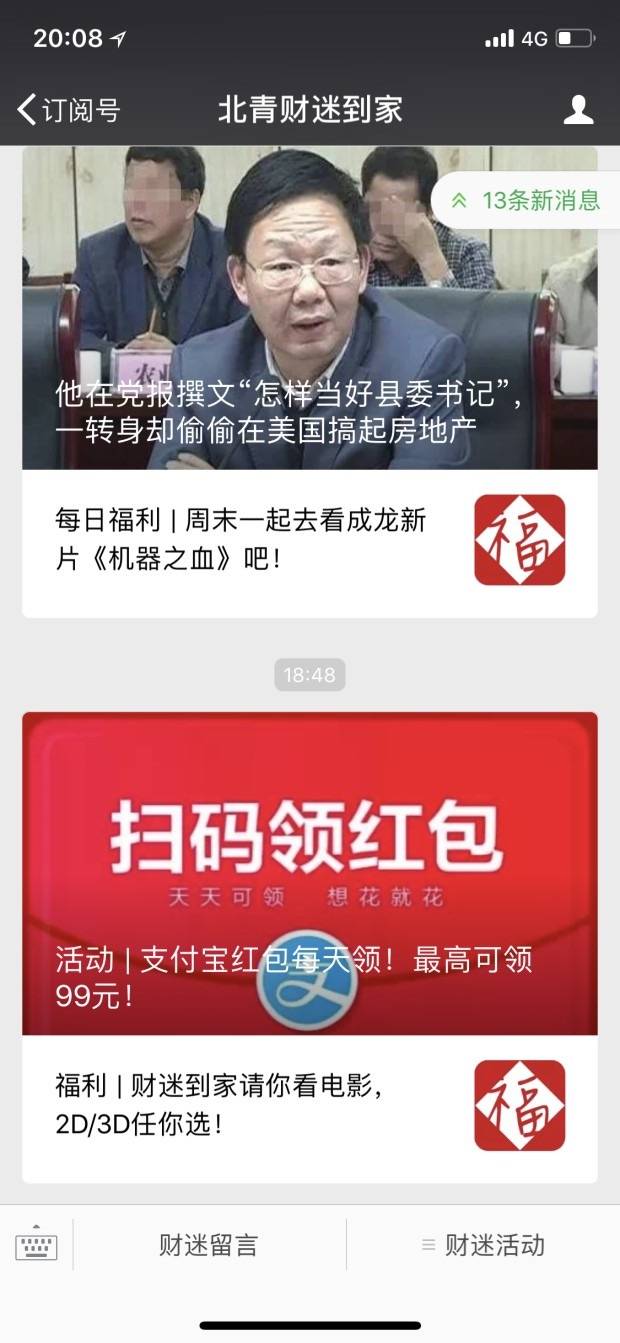Open 财迷留言 menu

click(208, 1245)
